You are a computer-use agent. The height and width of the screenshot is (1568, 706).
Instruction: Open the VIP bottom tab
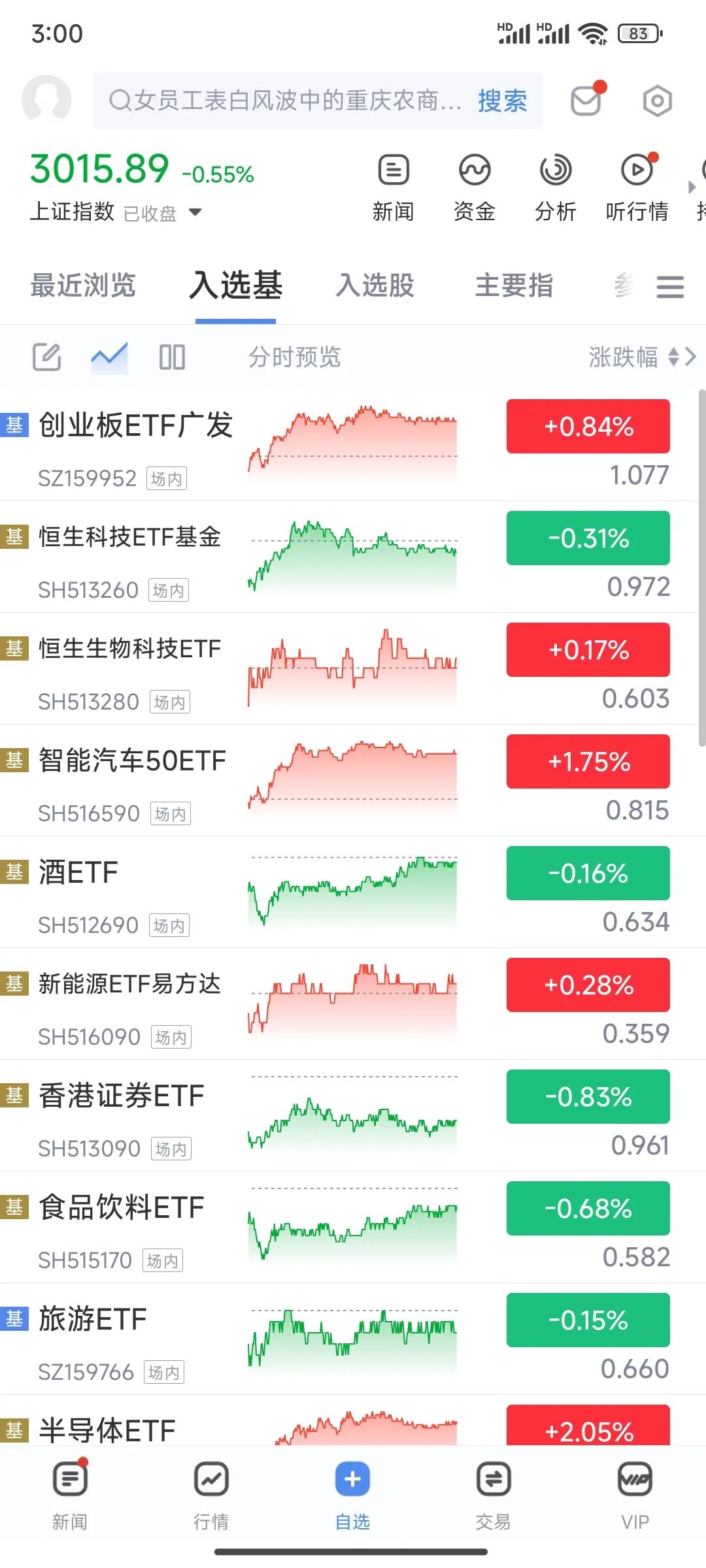pyautogui.click(x=635, y=1495)
